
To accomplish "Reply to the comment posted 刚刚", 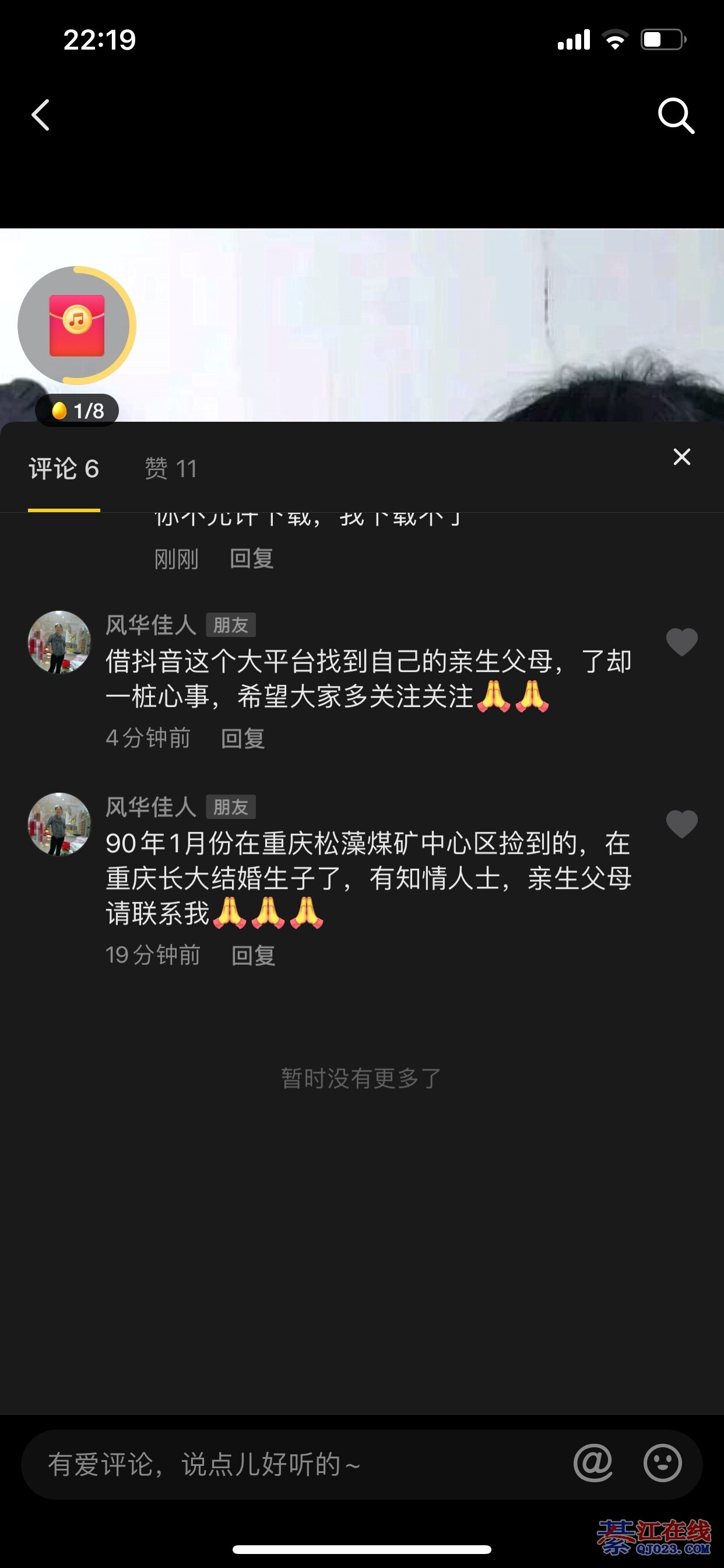I will [x=251, y=558].
